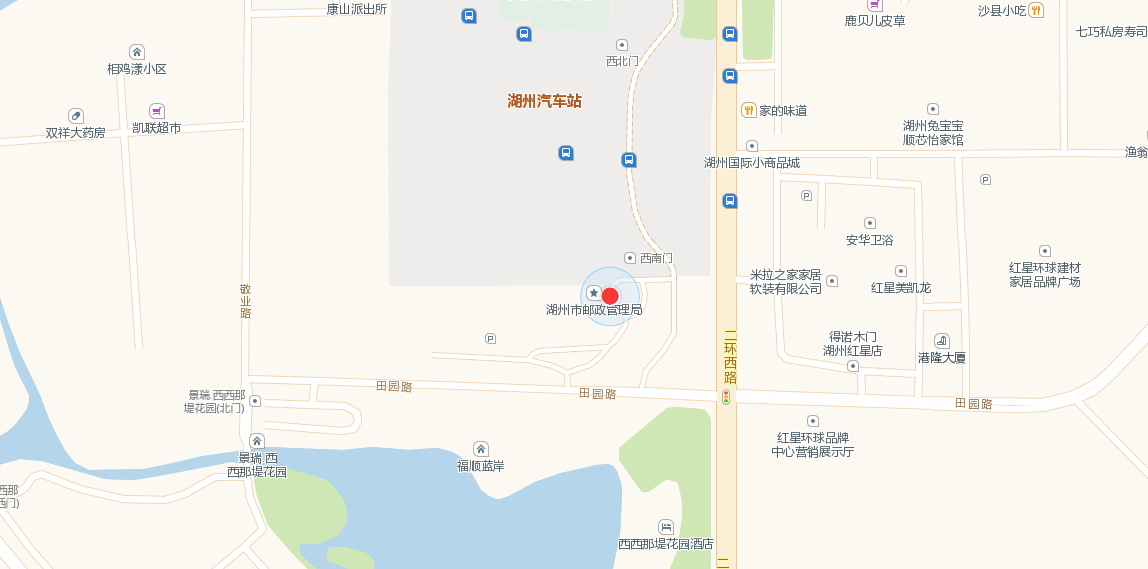Select the 福顺蓝岸 residential marker

pyautogui.click(x=481, y=449)
